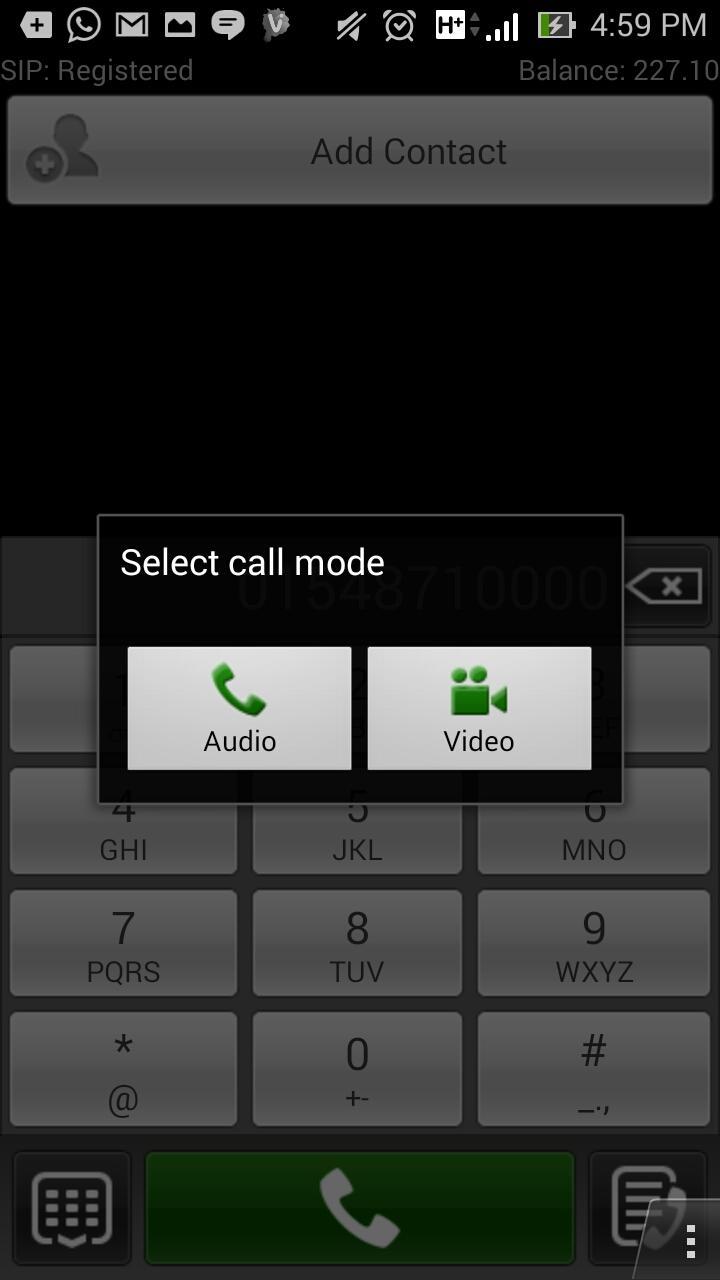
Task: Enter the hash key
Action: coord(593,1068)
